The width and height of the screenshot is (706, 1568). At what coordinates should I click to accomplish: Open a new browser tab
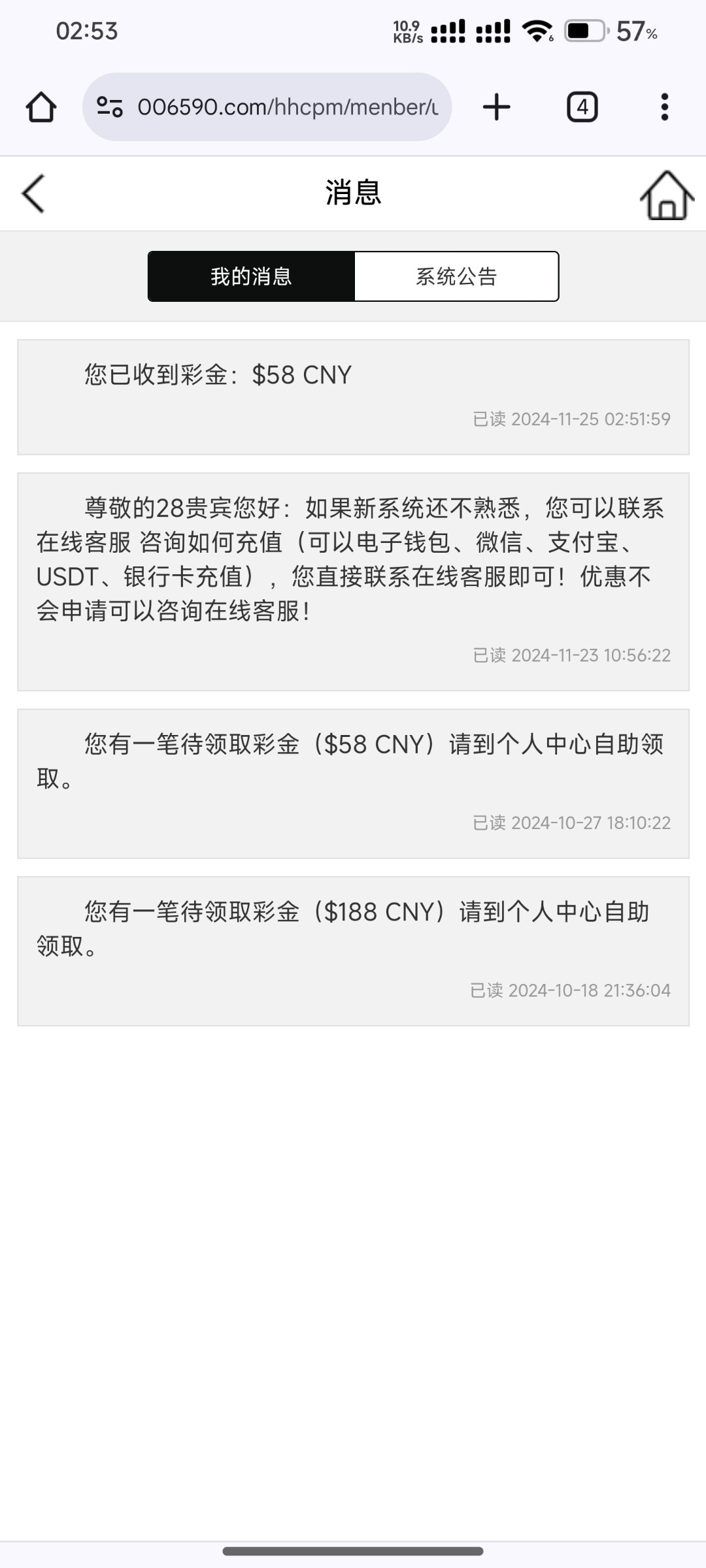(496, 107)
